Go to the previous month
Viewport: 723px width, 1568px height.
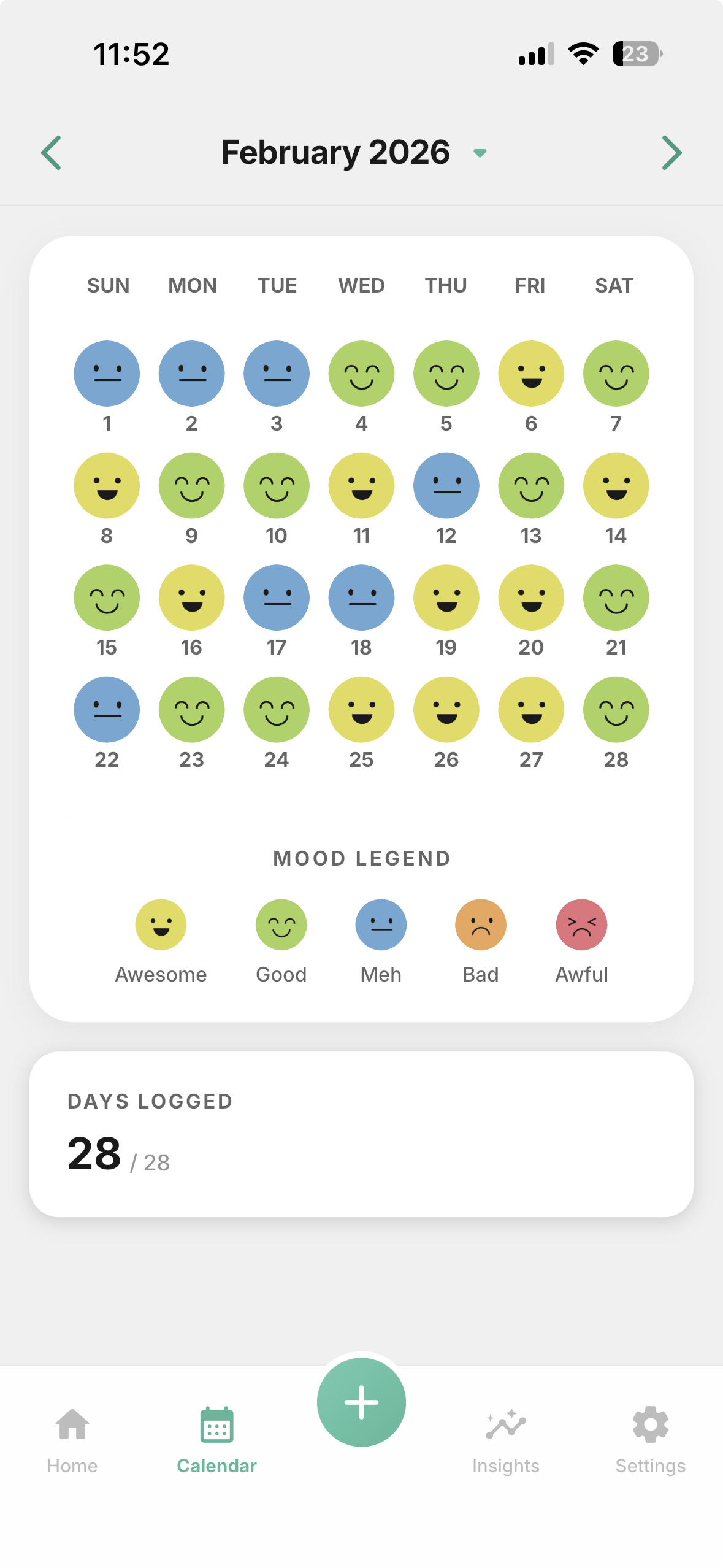click(52, 152)
